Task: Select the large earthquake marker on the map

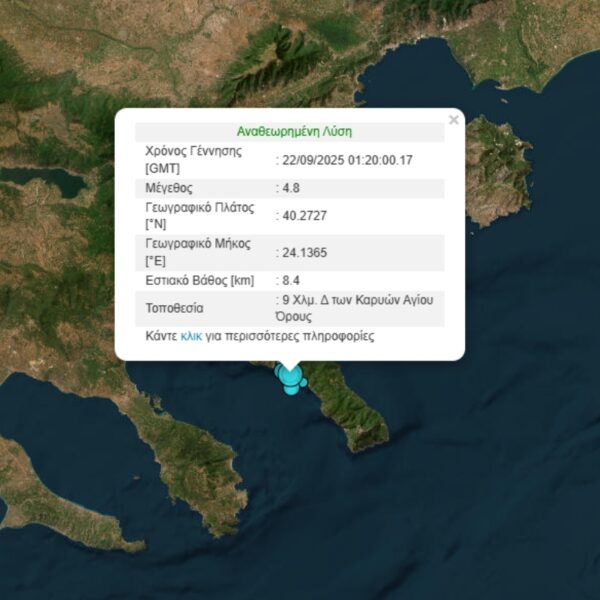Action: coord(291,377)
